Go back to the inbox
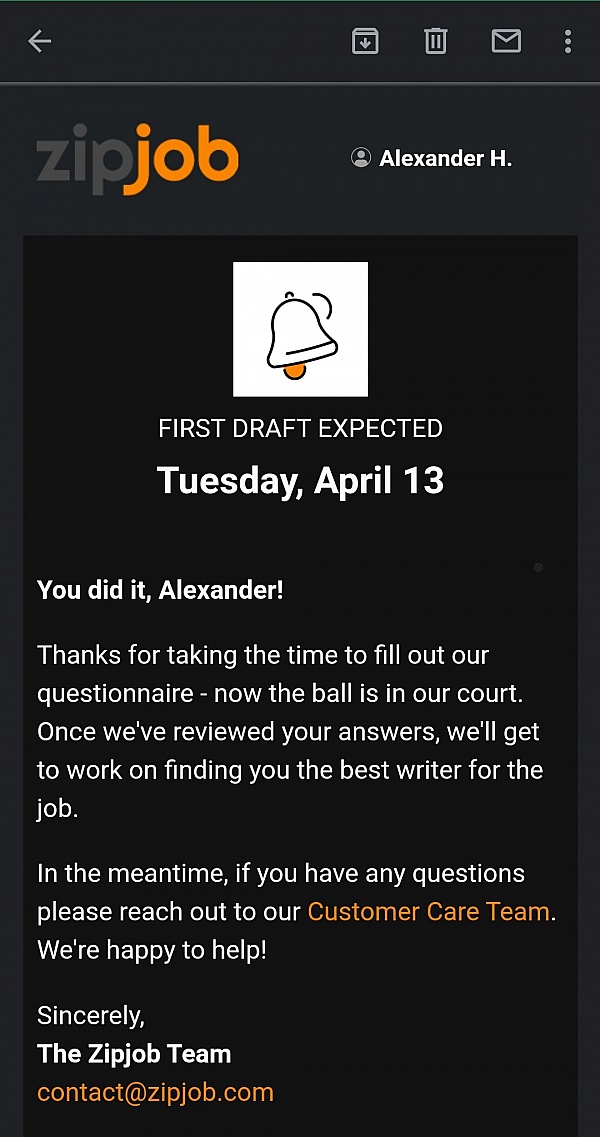 (39, 41)
